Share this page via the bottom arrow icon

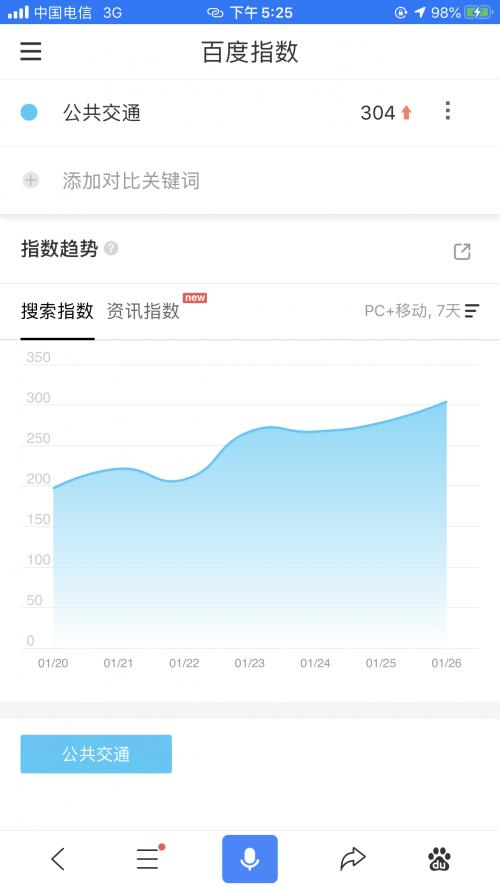coord(353,859)
